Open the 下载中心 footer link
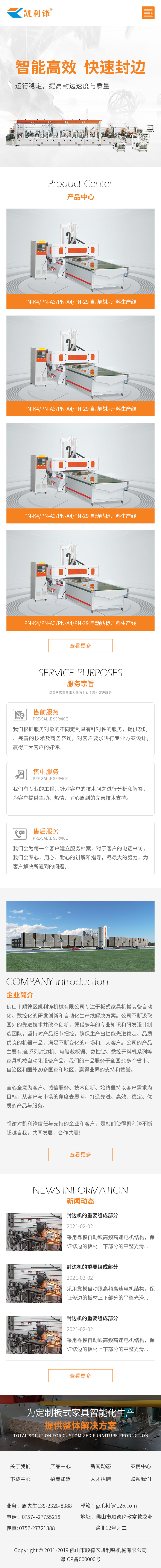 20,1479
